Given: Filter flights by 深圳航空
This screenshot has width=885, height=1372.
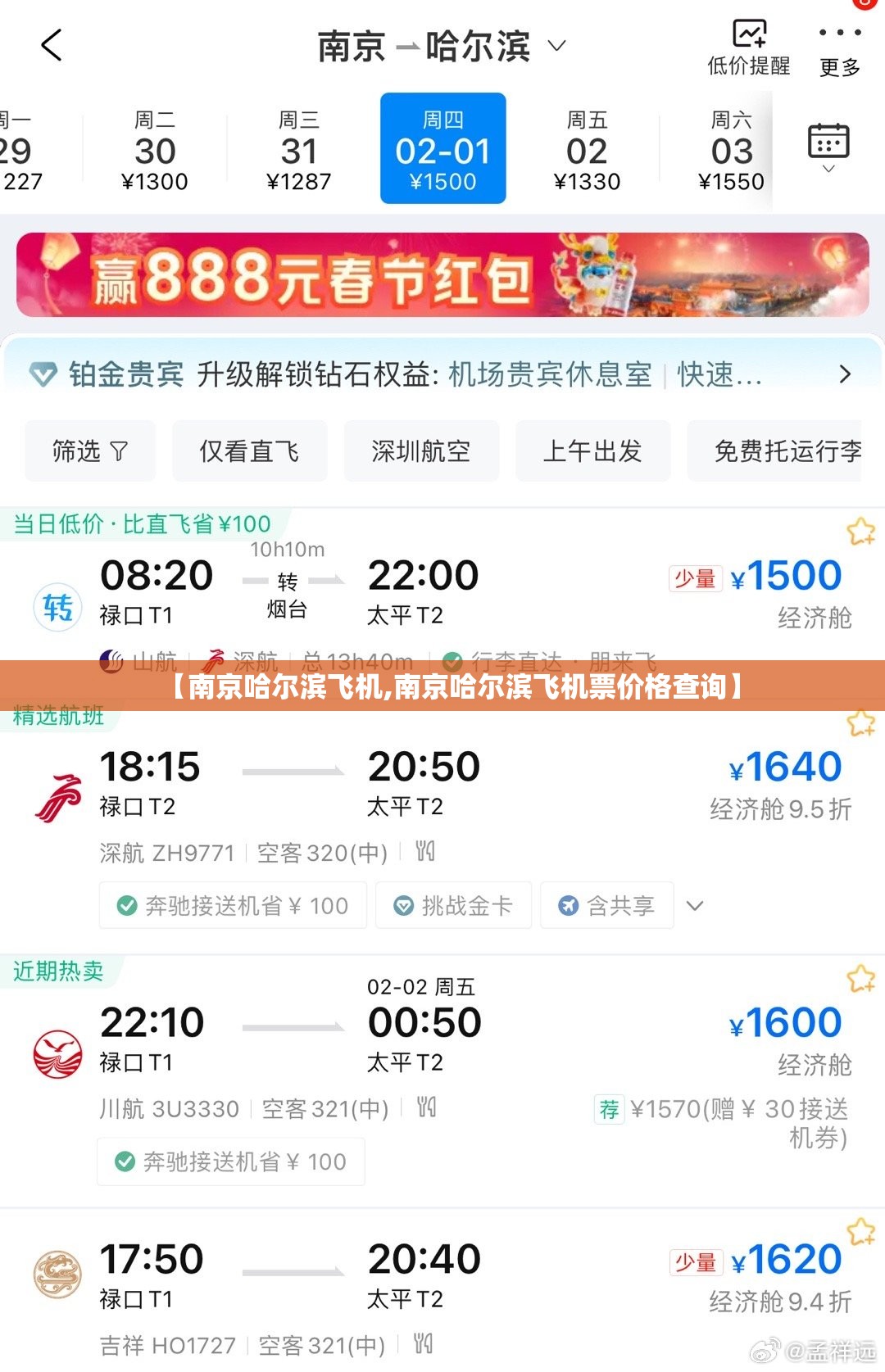Looking at the screenshot, I should point(420,451).
